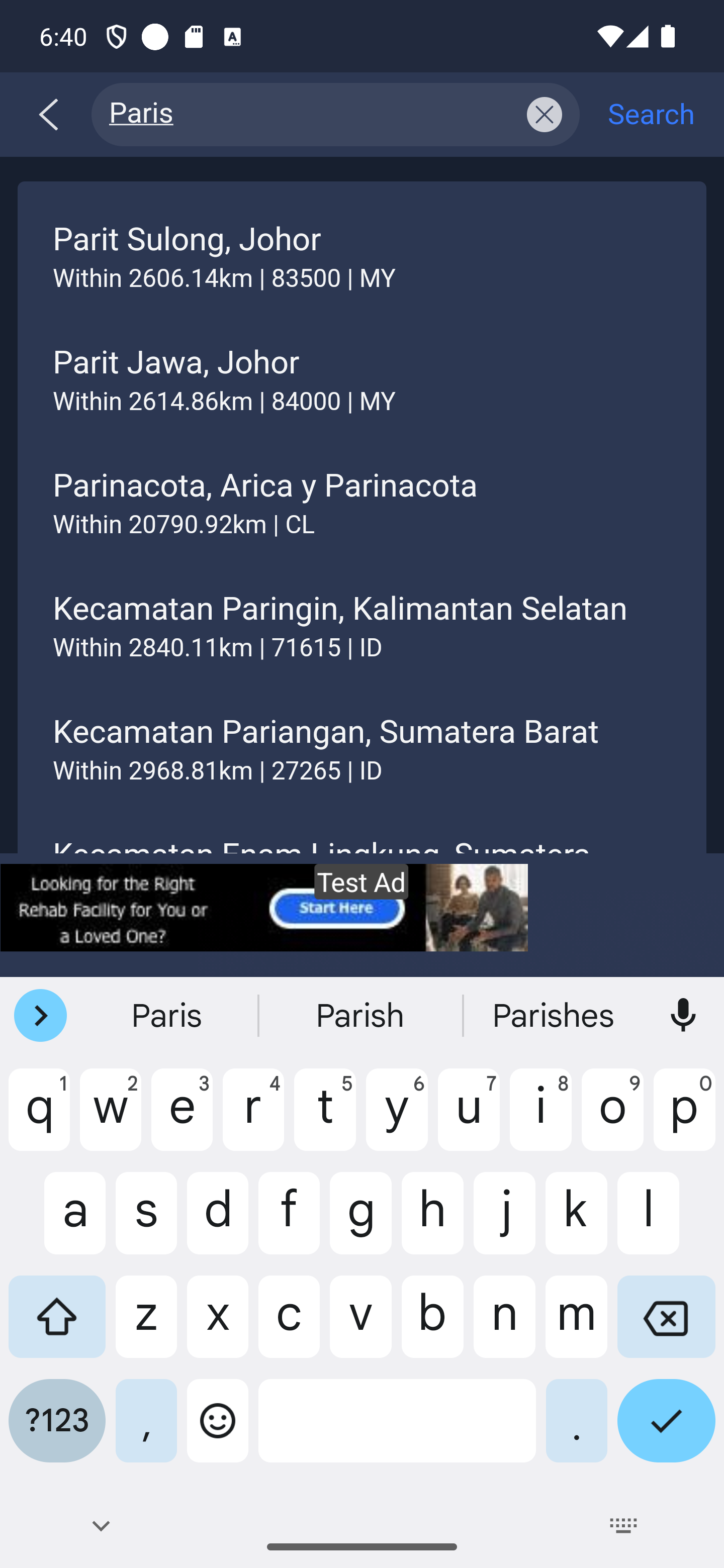Tap the Search button

coord(651,115)
